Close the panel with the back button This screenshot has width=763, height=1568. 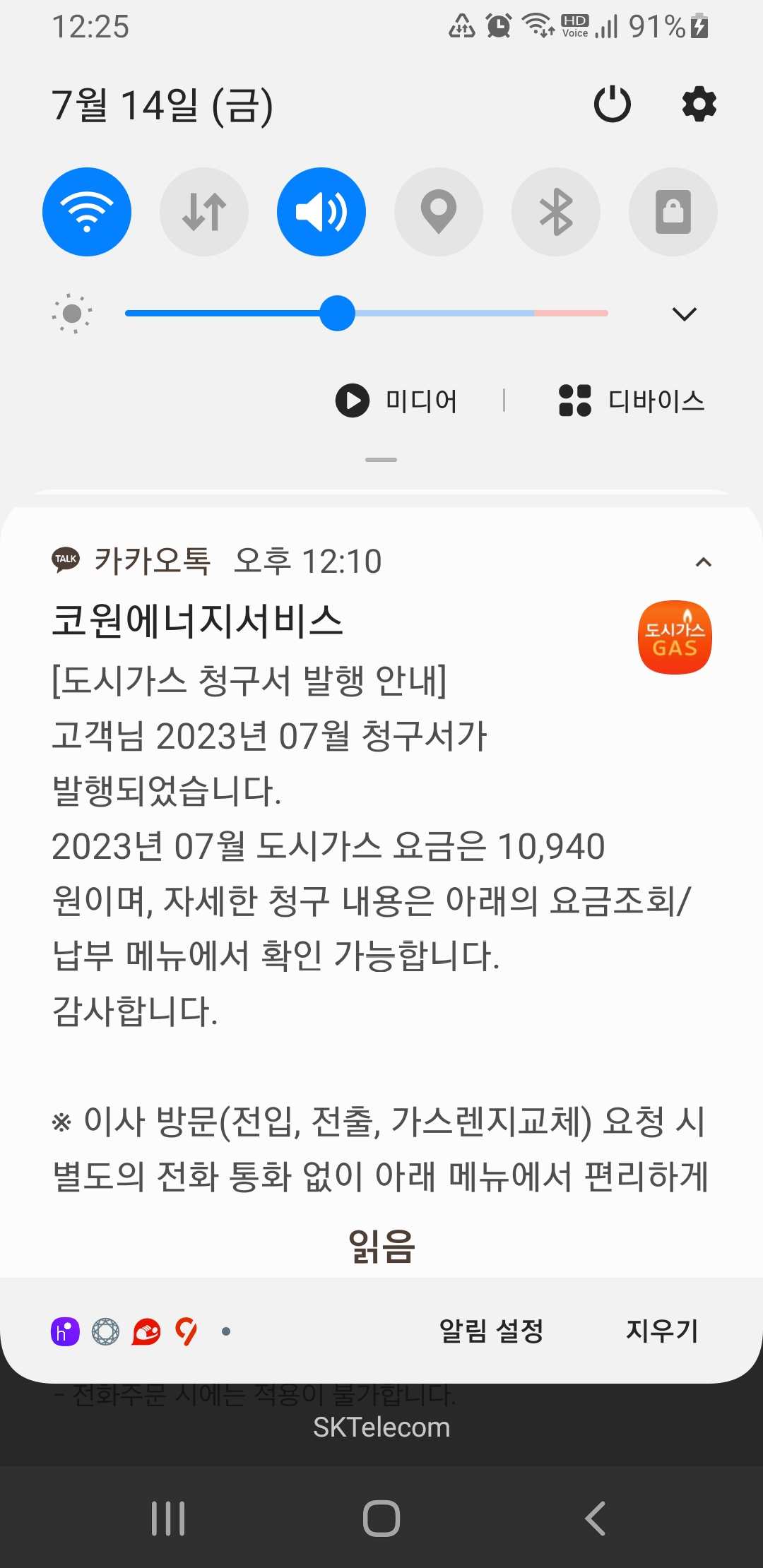595,1518
